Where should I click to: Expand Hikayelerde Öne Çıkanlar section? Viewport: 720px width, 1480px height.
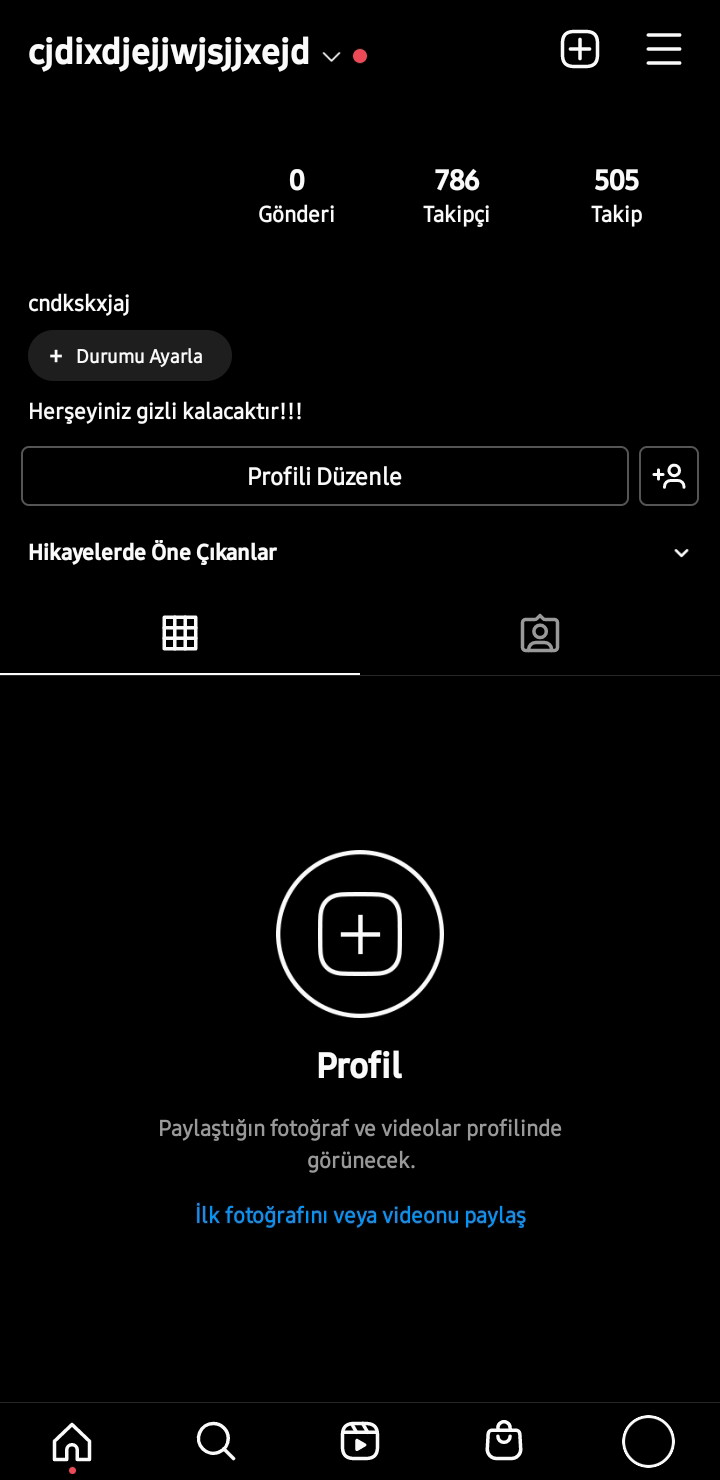tap(681, 553)
